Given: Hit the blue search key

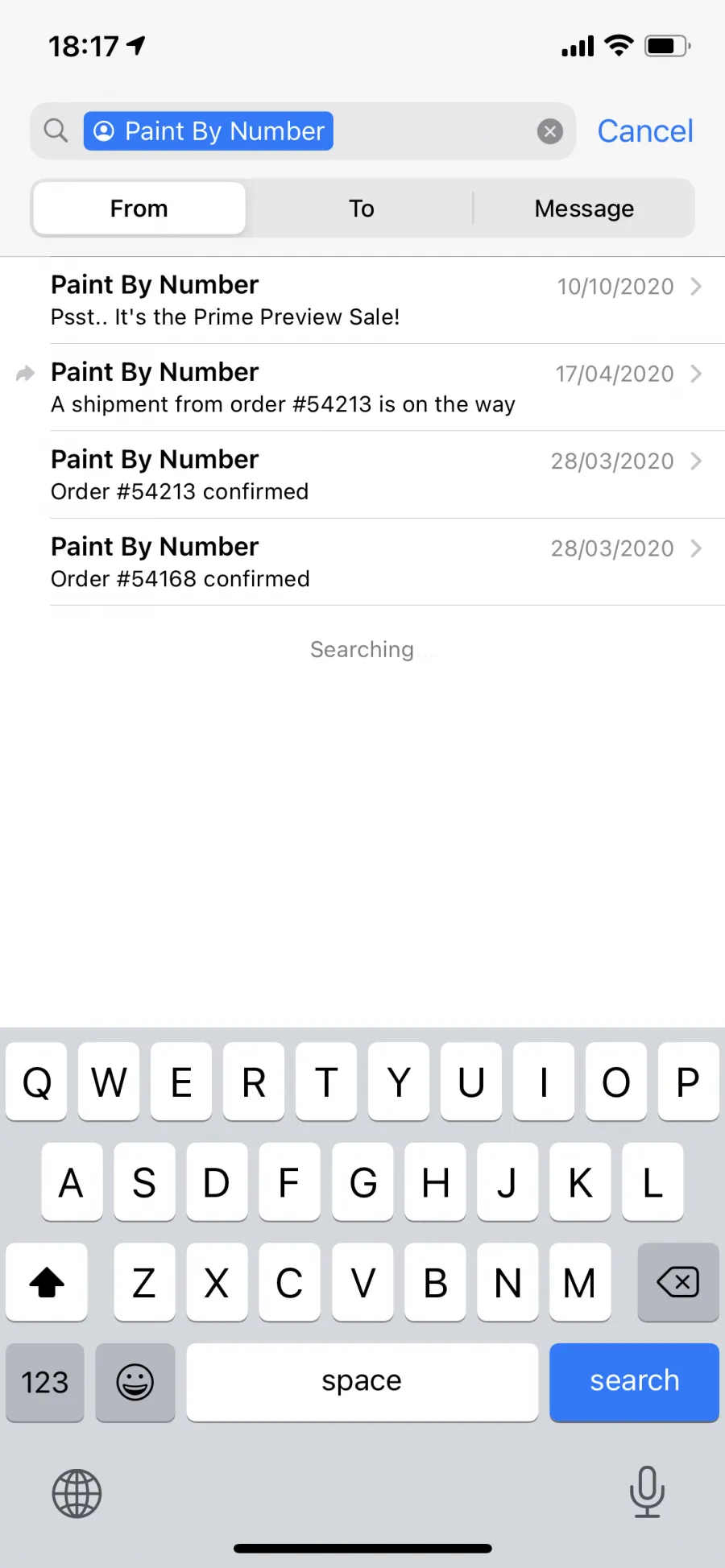Looking at the screenshot, I should [x=634, y=1381].
